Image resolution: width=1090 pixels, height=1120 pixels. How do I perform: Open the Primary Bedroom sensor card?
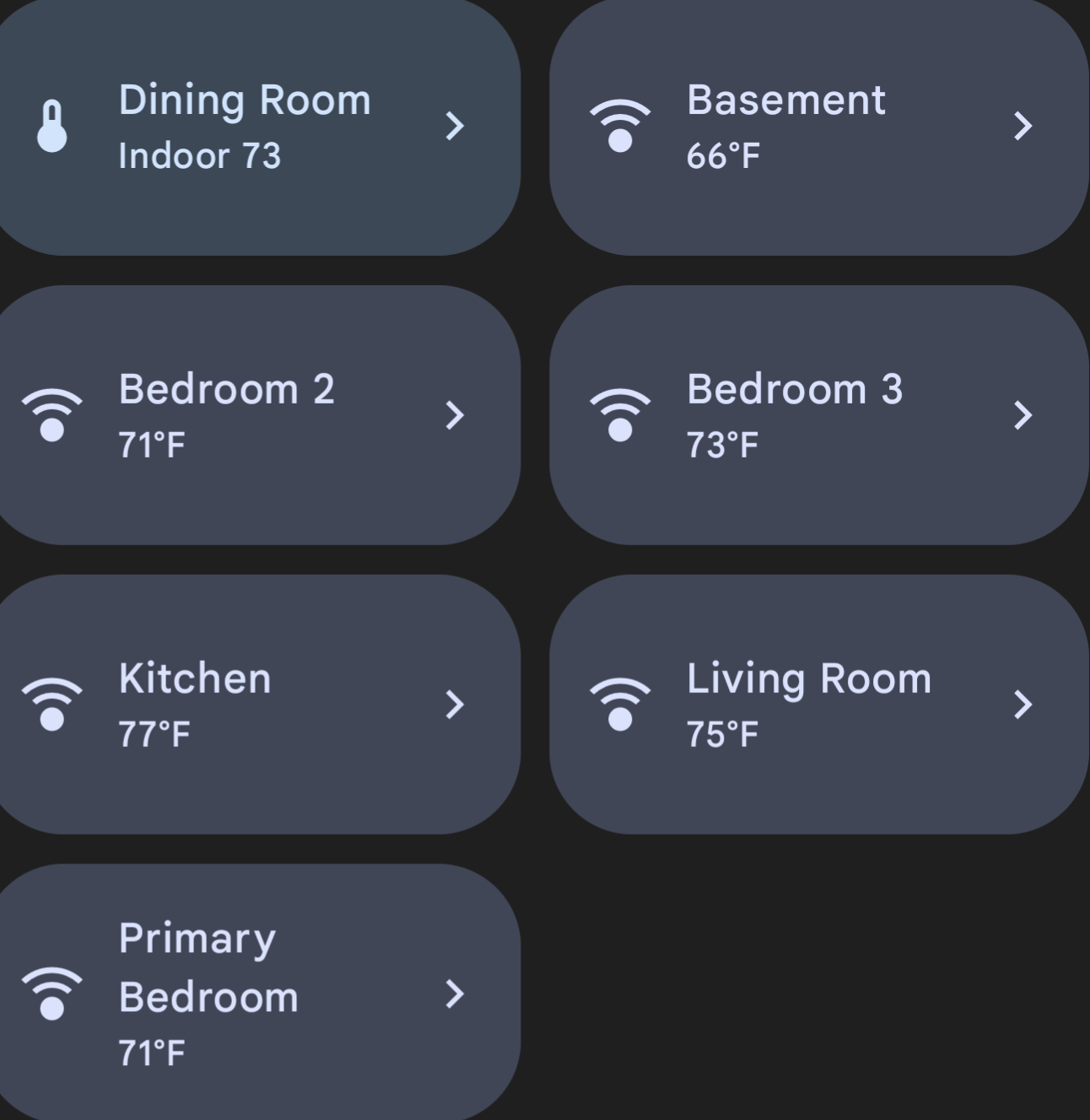pos(253,993)
